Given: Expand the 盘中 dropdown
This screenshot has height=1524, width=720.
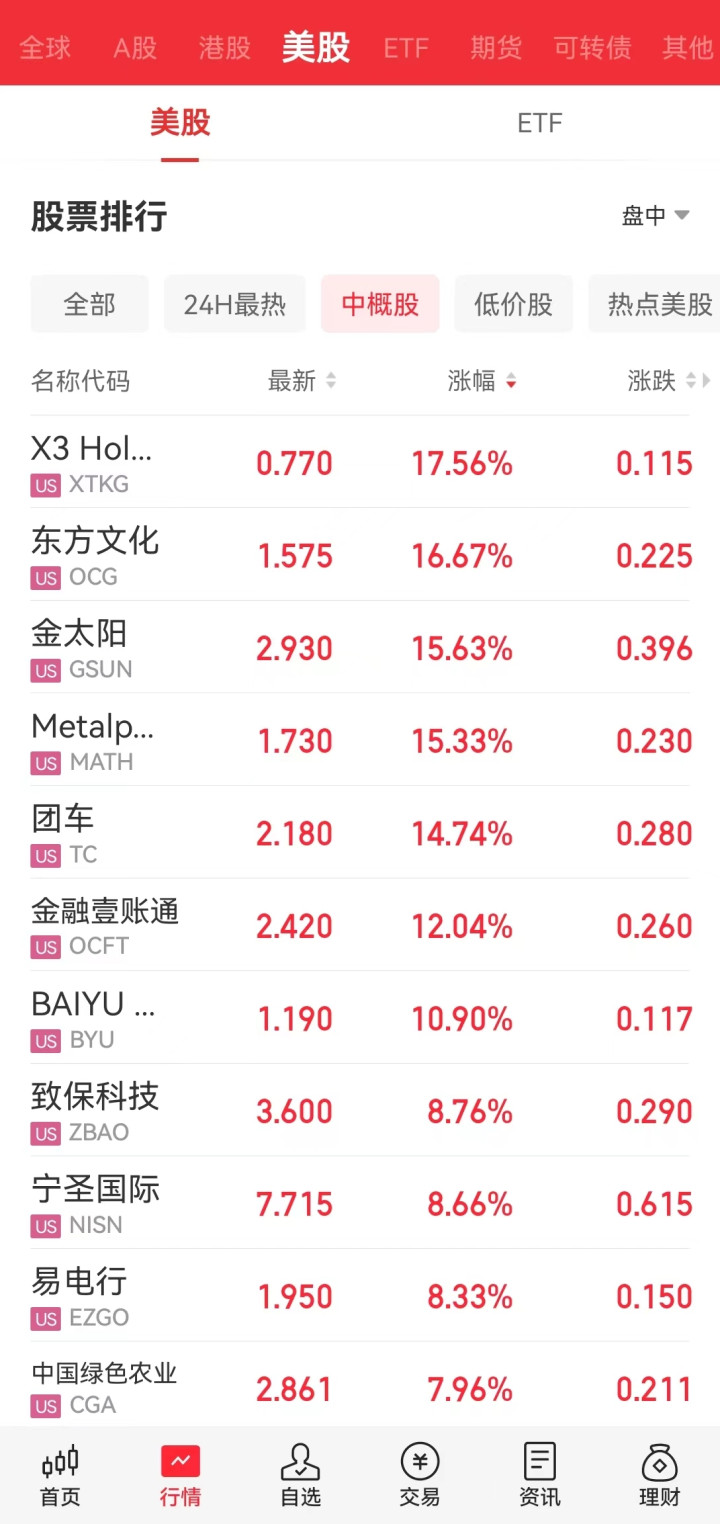Looking at the screenshot, I should tap(656, 215).
